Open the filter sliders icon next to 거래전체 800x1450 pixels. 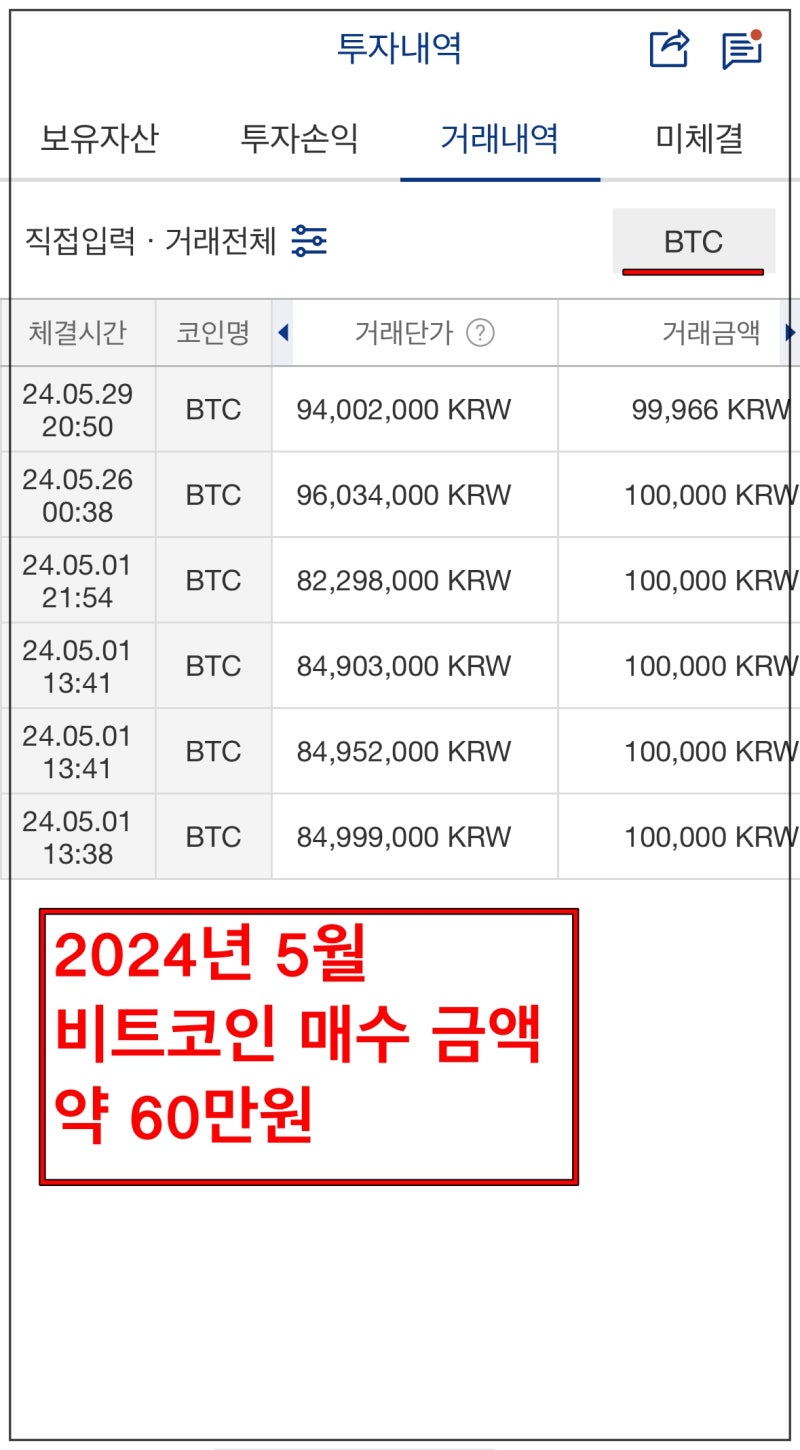(x=310, y=240)
